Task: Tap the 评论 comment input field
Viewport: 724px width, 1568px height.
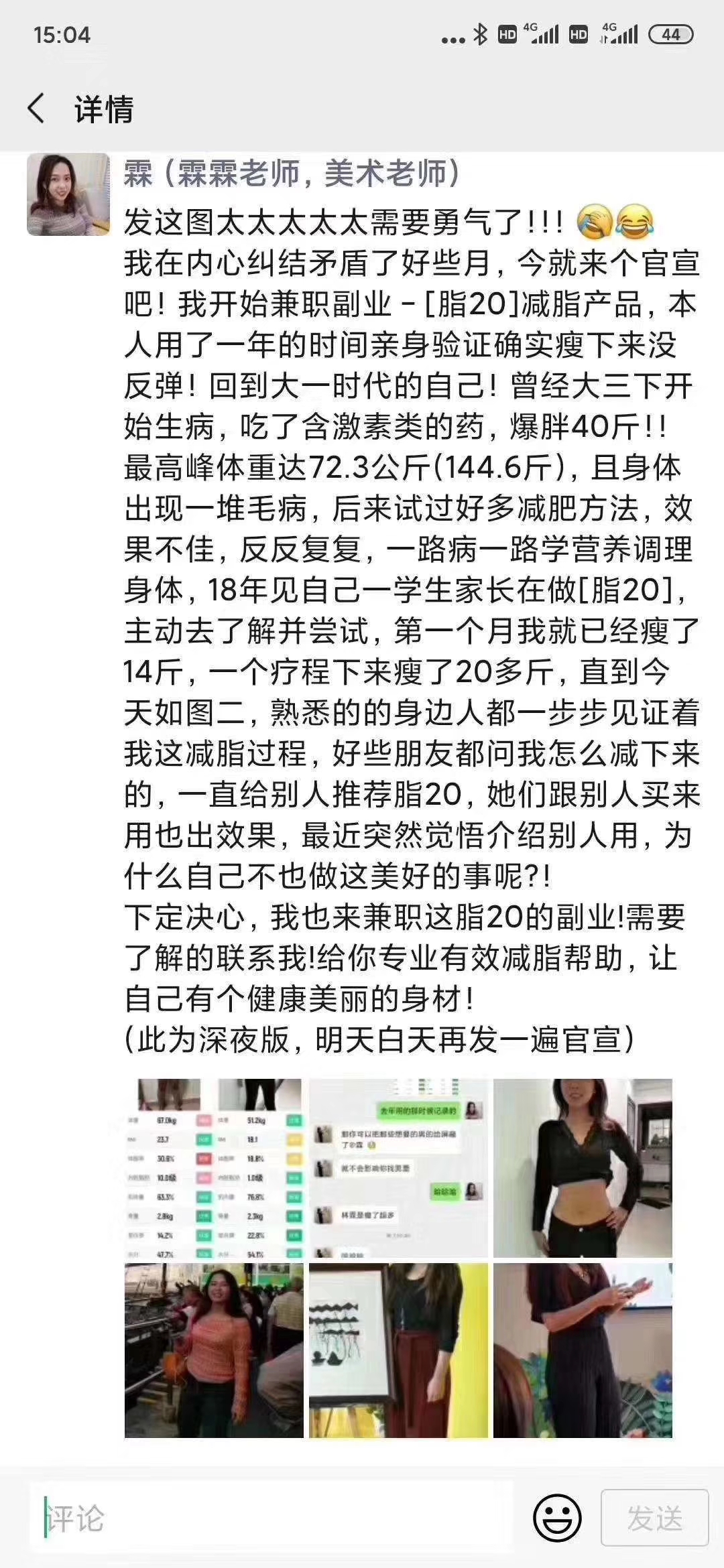Action: point(268,1518)
